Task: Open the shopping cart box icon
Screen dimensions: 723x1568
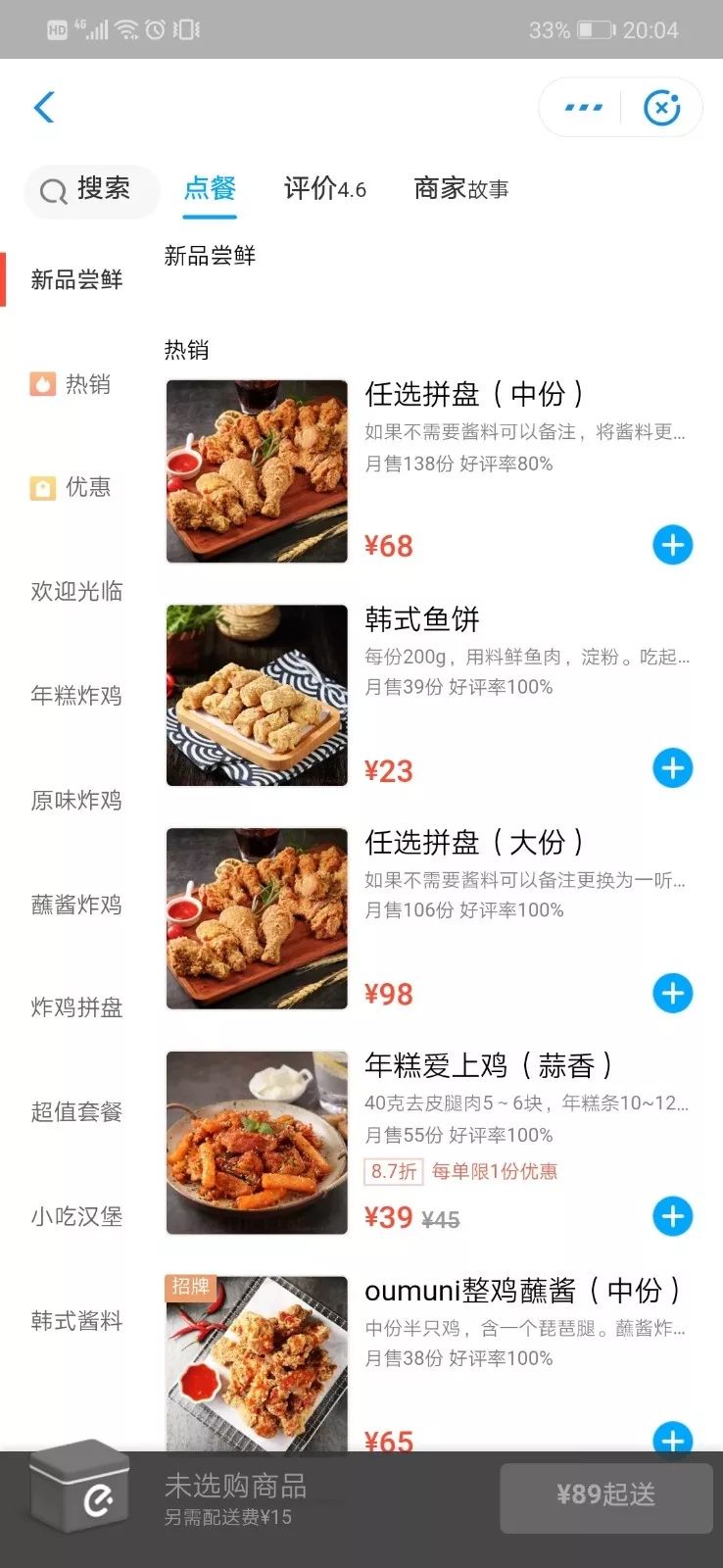Action: pos(80,1486)
